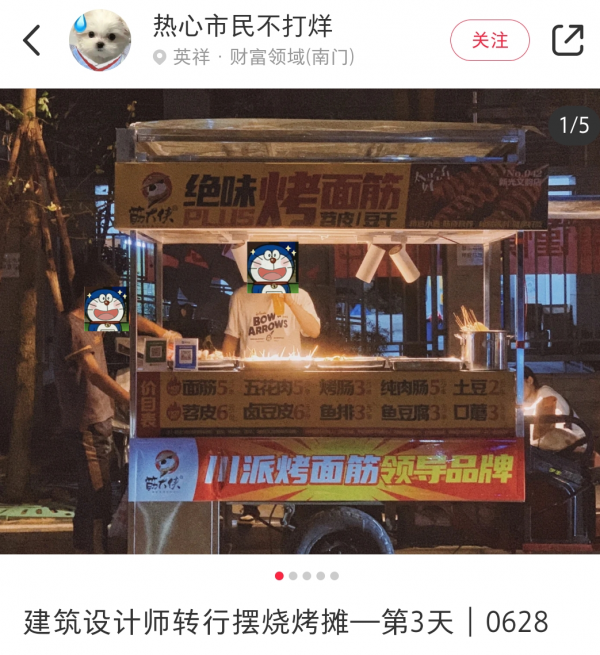Tap the image page indicator dots

[306, 576]
